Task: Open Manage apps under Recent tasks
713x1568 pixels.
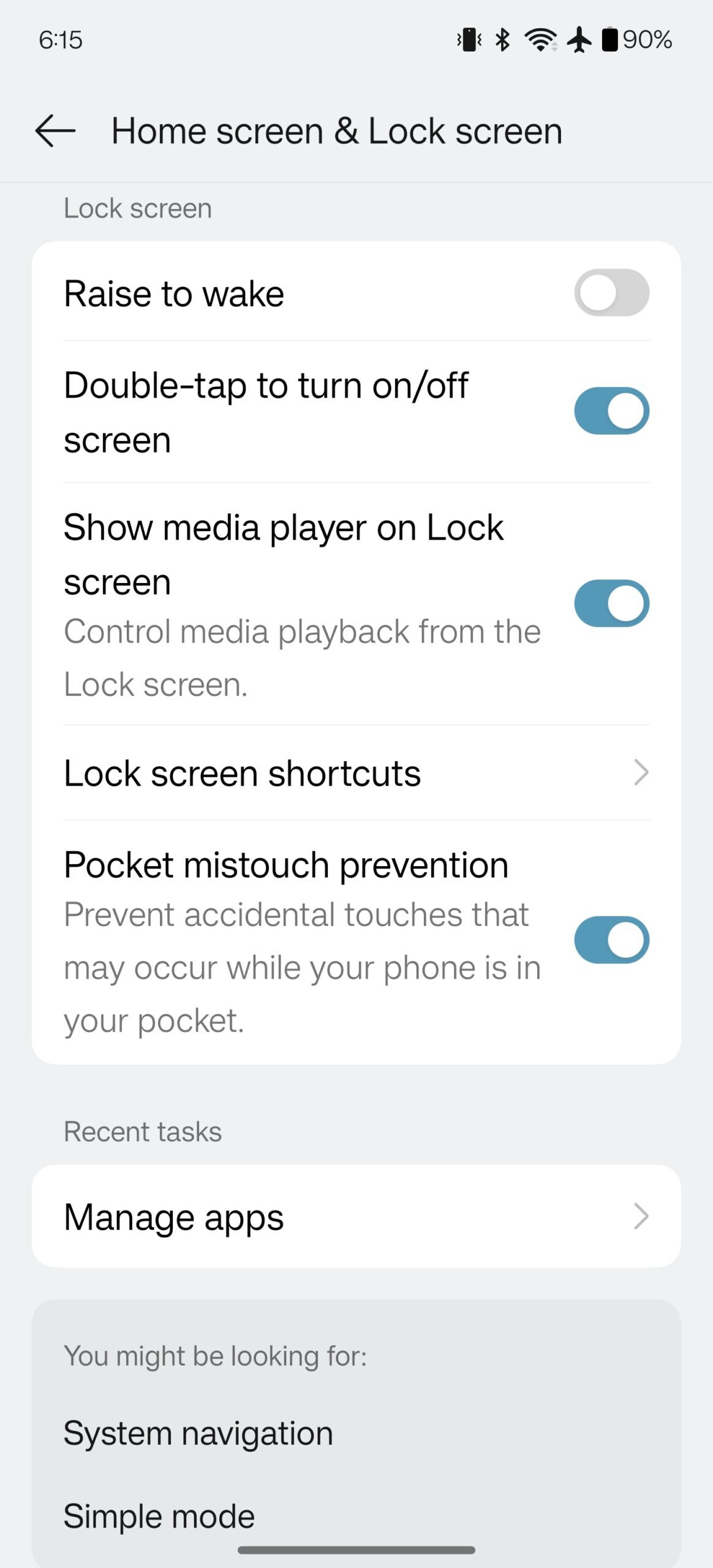Action: [x=356, y=1216]
